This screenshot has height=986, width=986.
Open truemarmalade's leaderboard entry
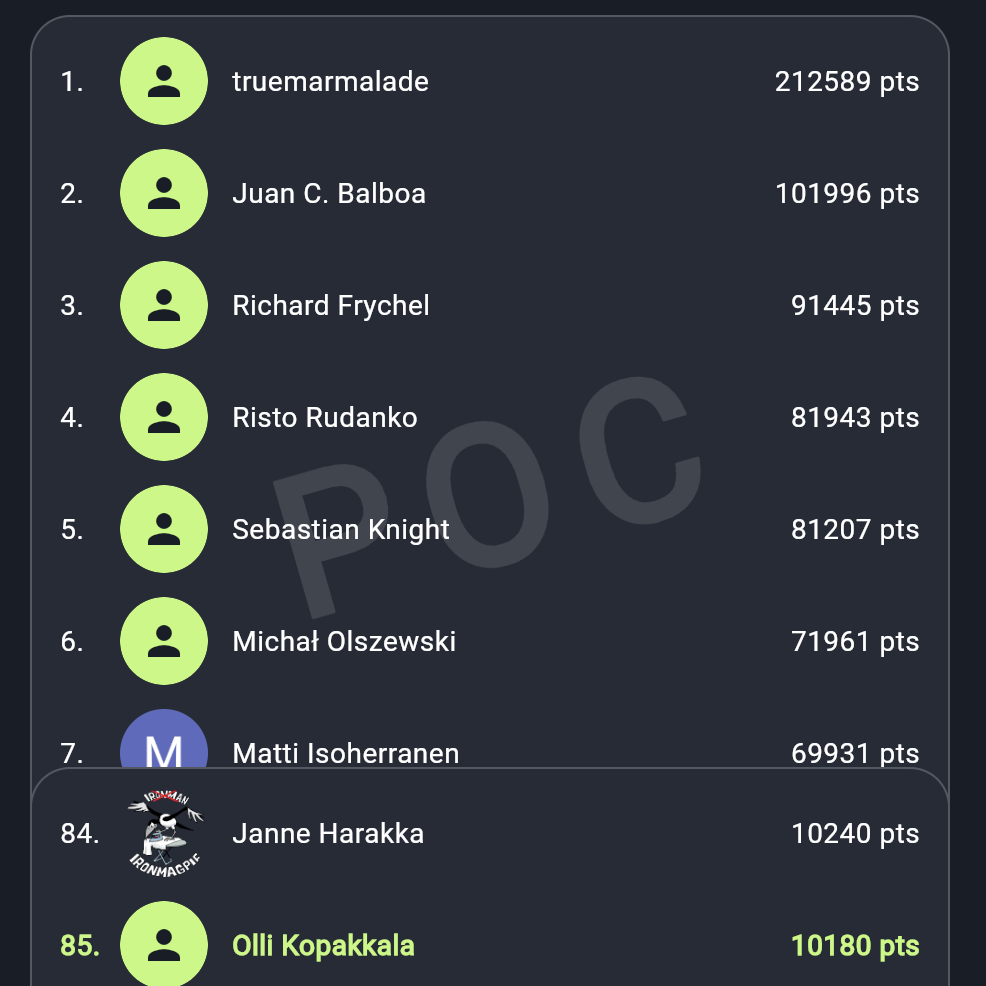pos(489,81)
